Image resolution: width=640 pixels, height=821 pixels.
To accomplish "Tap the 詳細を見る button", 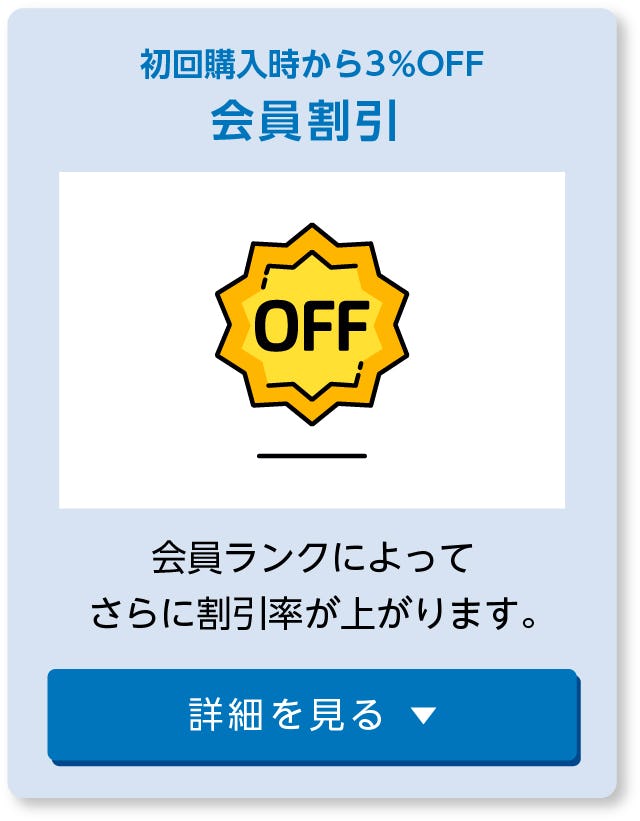I will 312,714.
